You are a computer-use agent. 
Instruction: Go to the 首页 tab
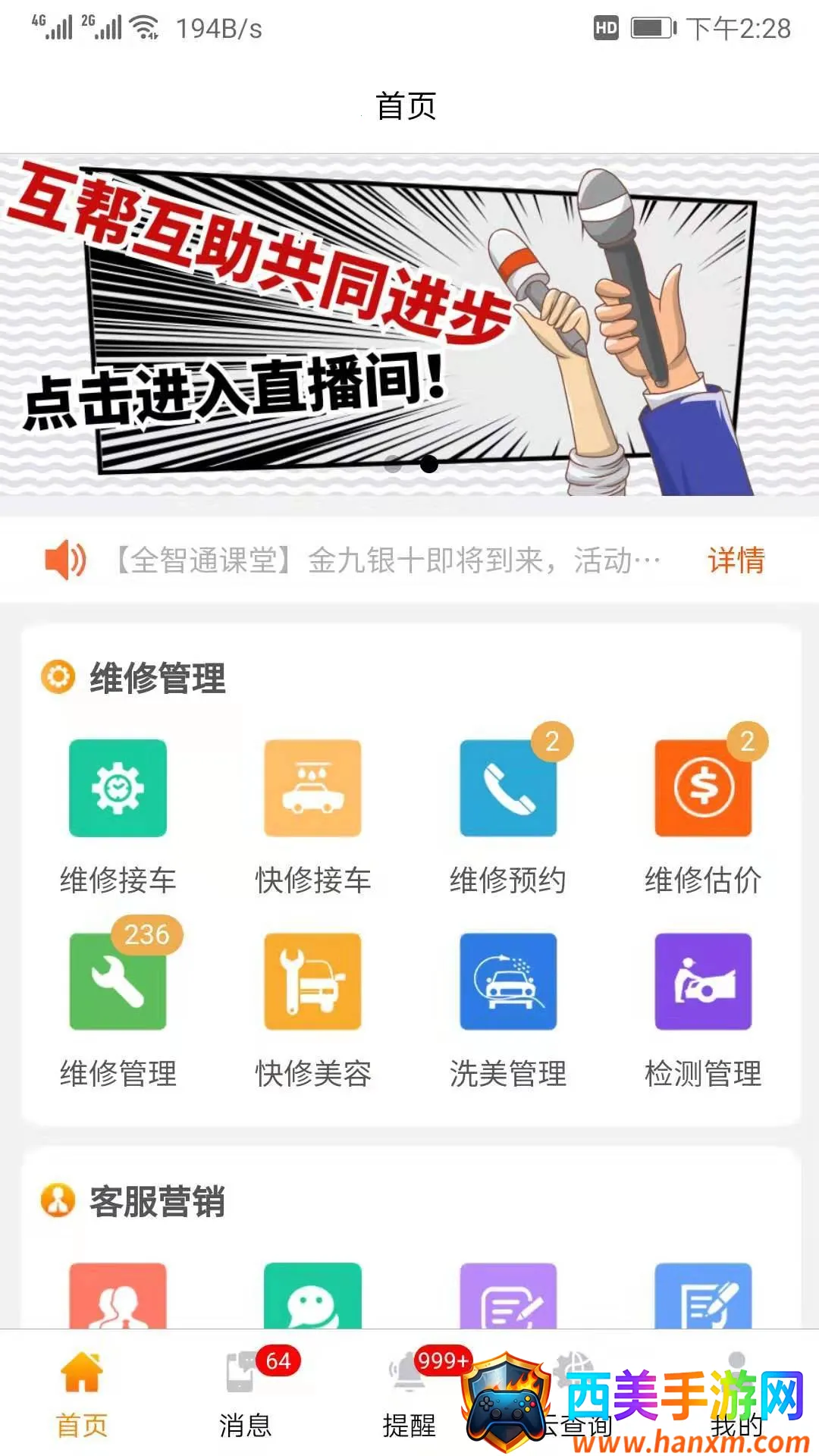82,1395
